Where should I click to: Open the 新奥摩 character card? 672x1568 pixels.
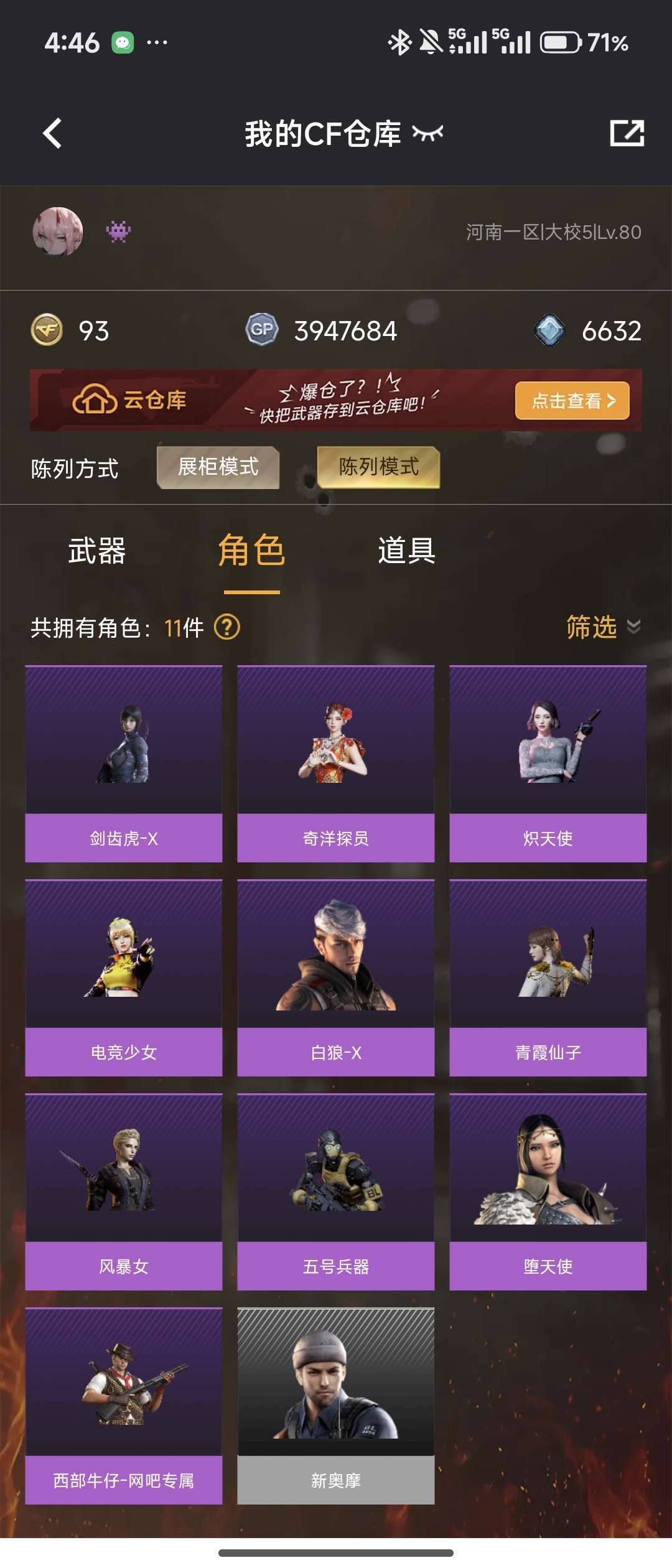pyautogui.click(x=336, y=1406)
